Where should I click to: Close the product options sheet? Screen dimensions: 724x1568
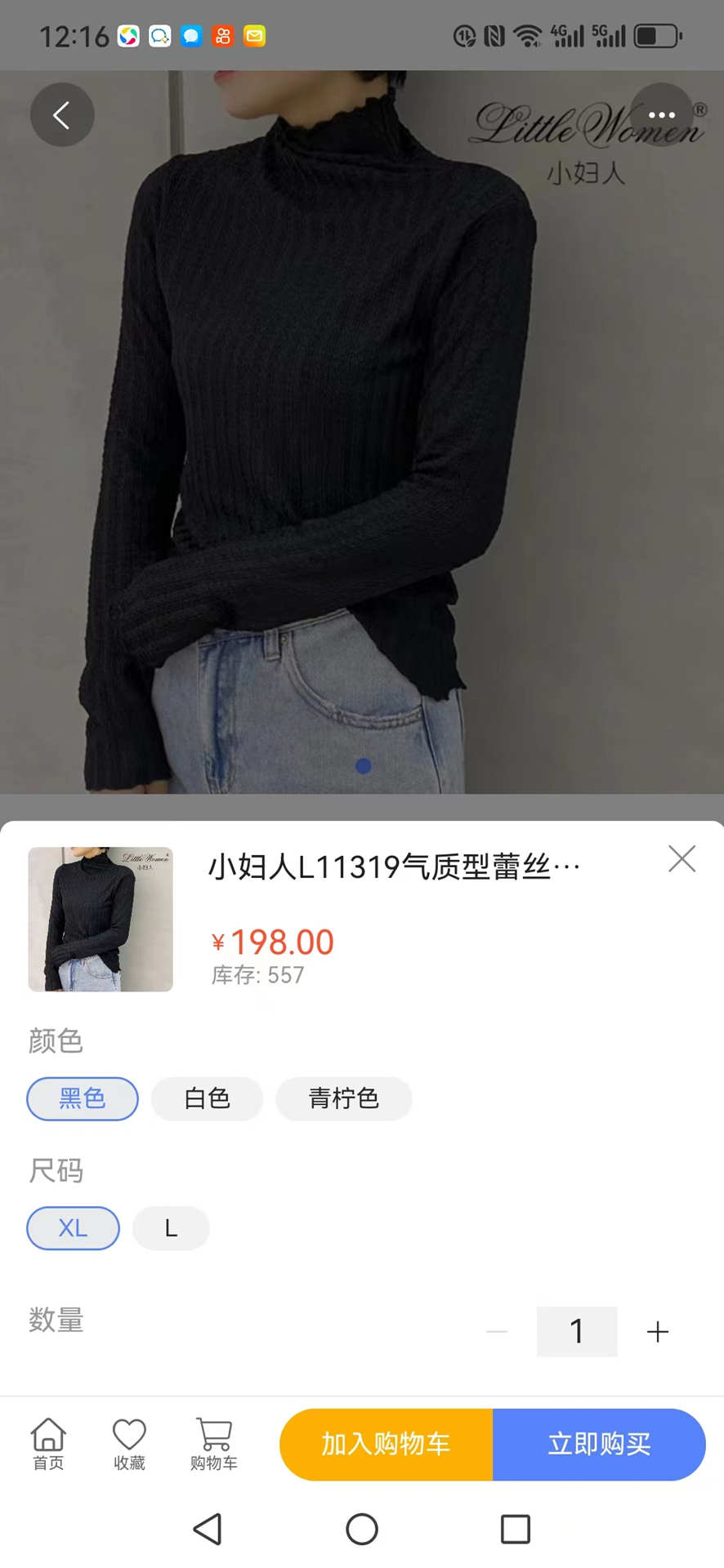point(682,859)
